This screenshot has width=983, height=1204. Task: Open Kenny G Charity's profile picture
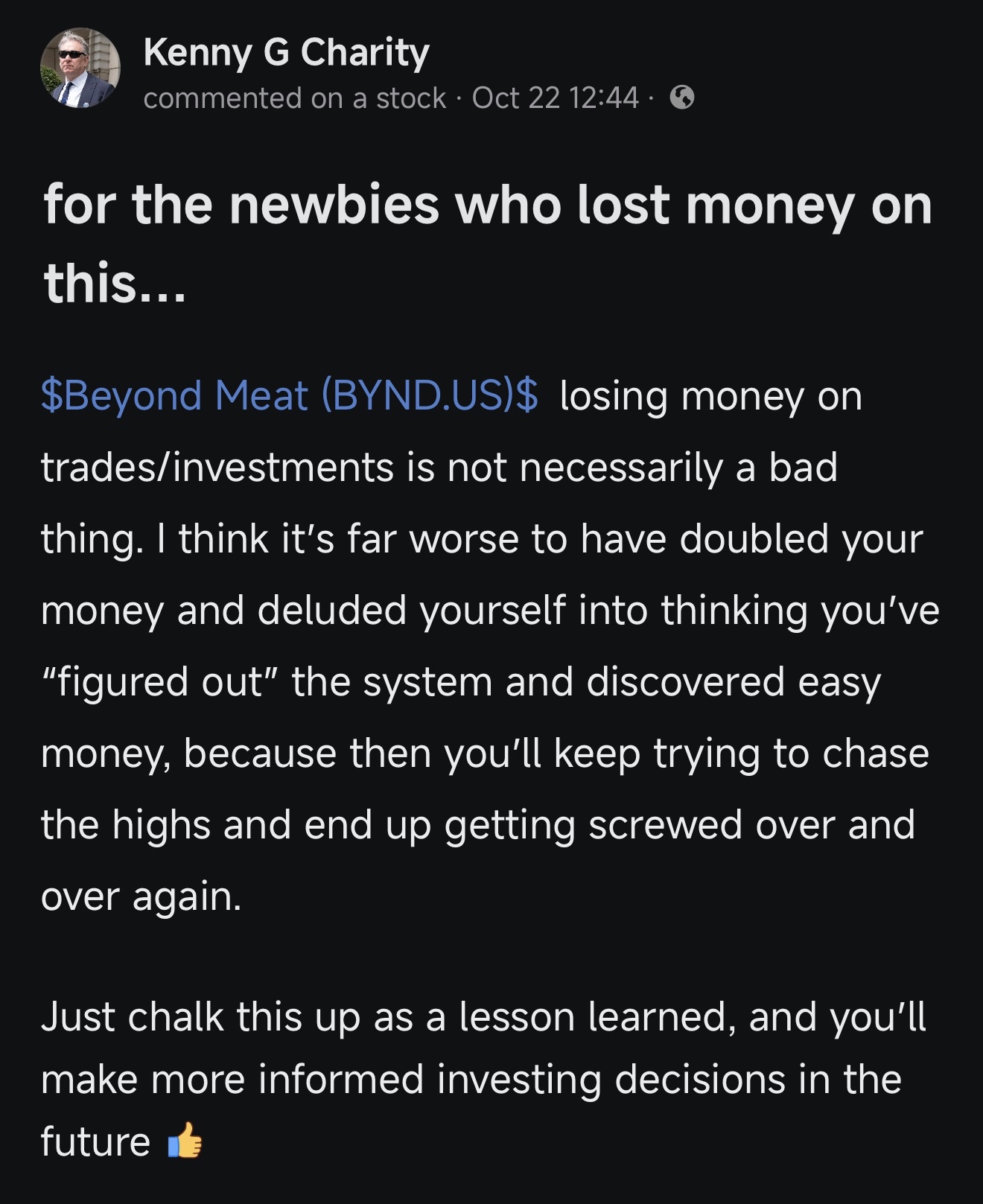[x=79, y=69]
